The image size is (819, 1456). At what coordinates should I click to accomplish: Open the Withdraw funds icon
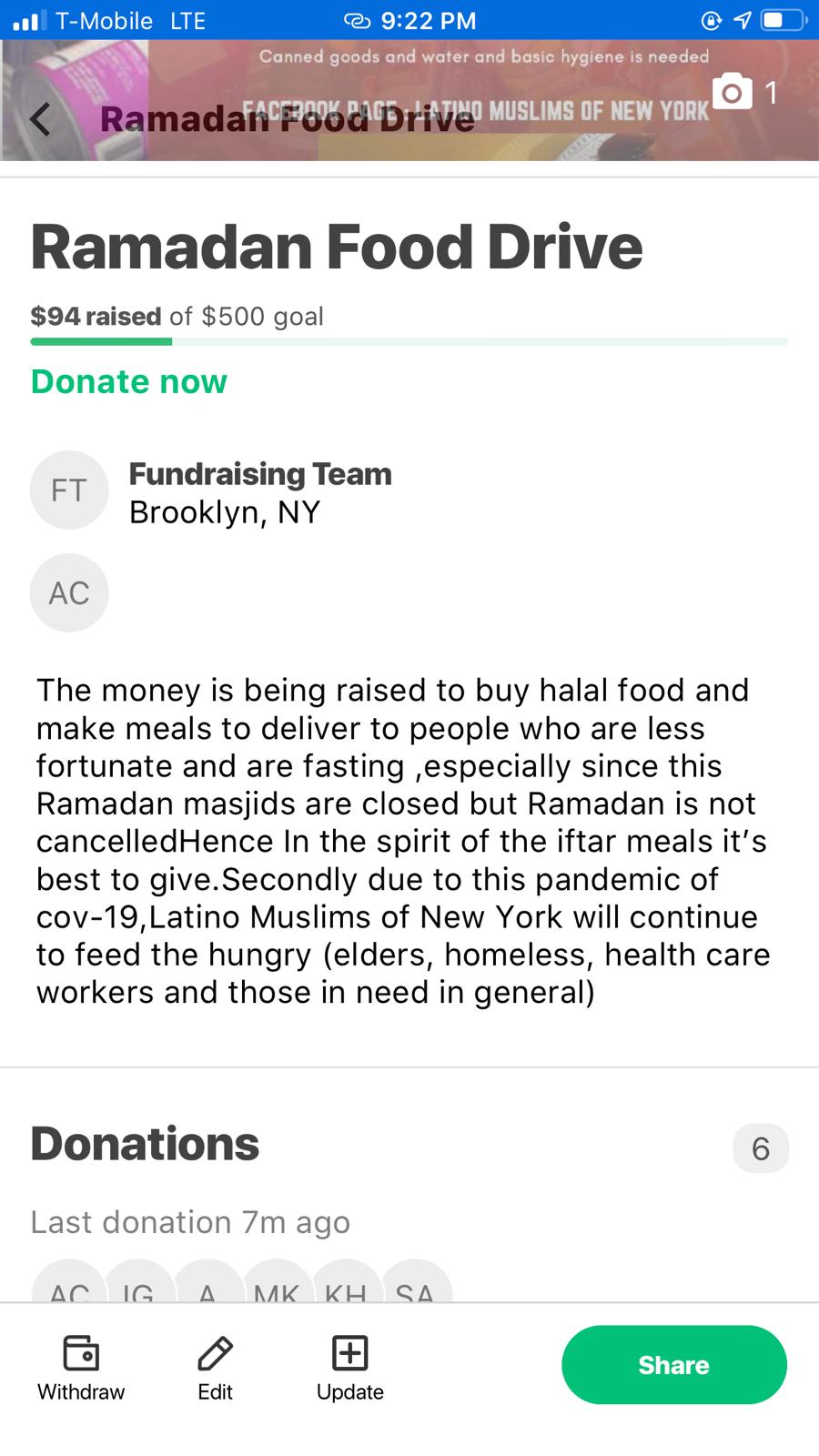(x=80, y=1354)
